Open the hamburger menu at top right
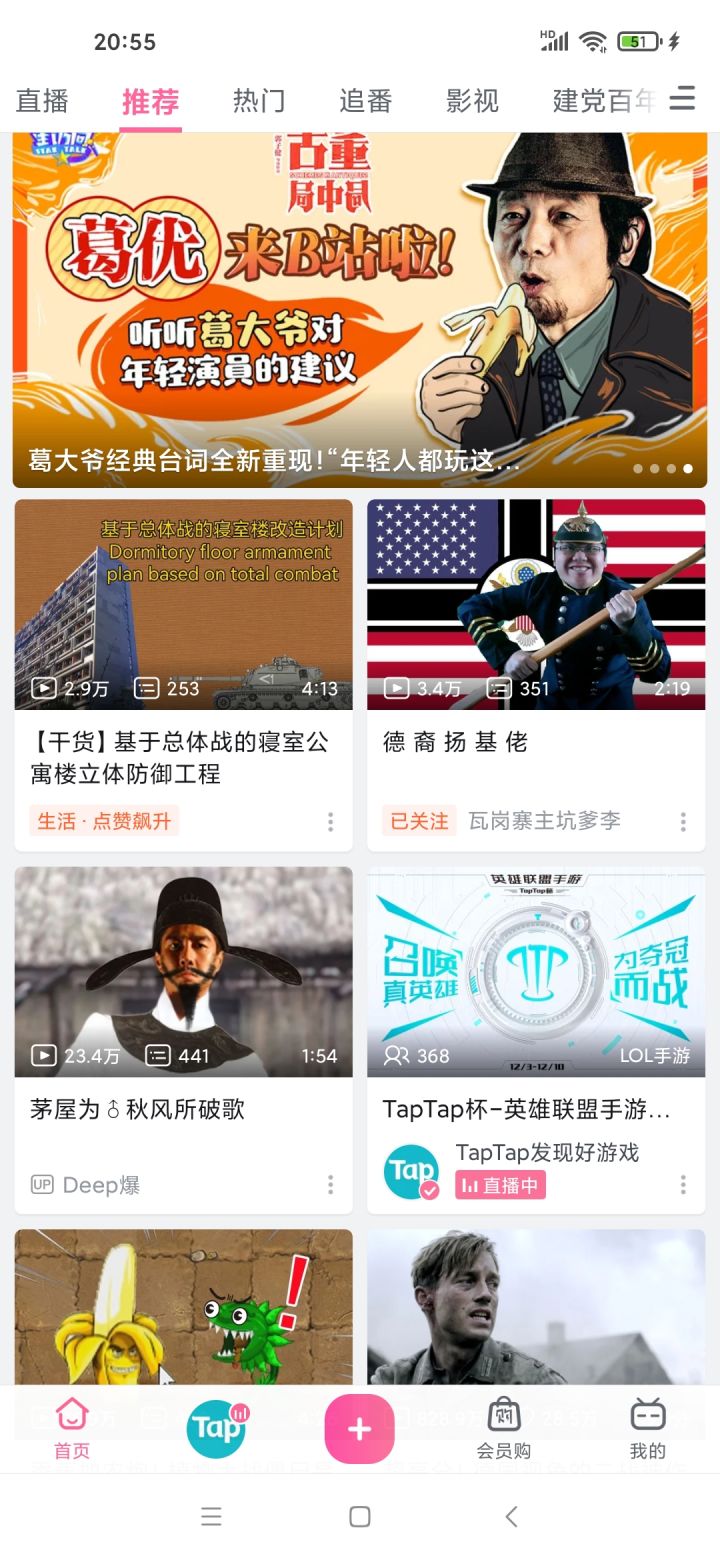The width and height of the screenshot is (720, 1560). (x=683, y=99)
